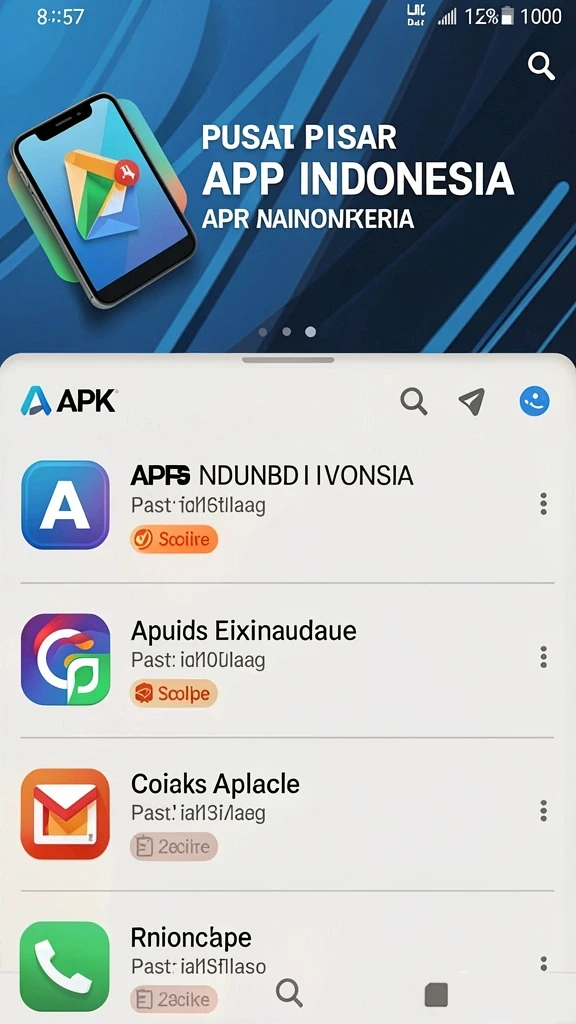
Task: Open the Apuids Eixinaudaue app row
Action: pos(287,660)
